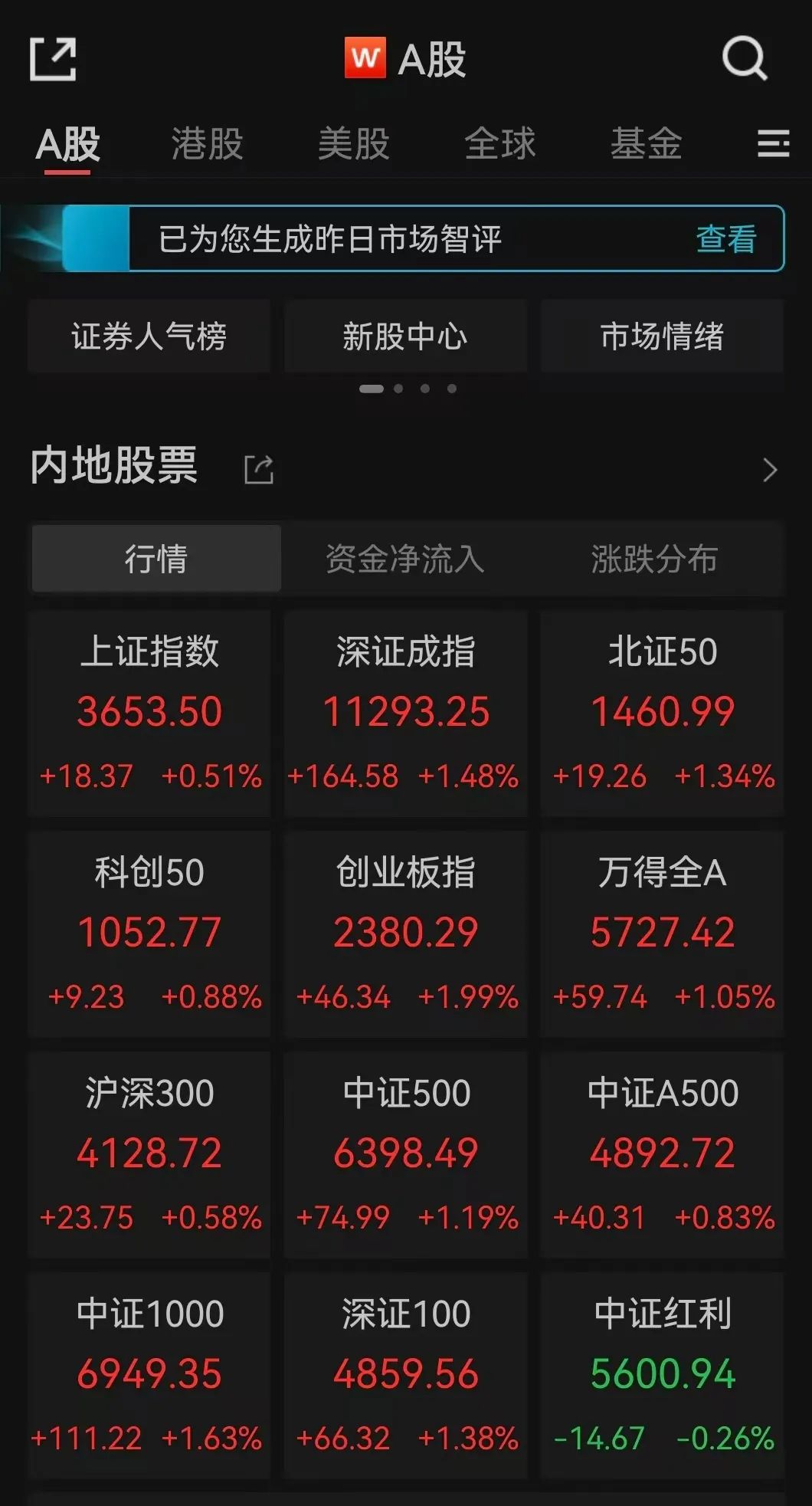Open the search magnifier
The image size is (812, 1506).
point(745,58)
